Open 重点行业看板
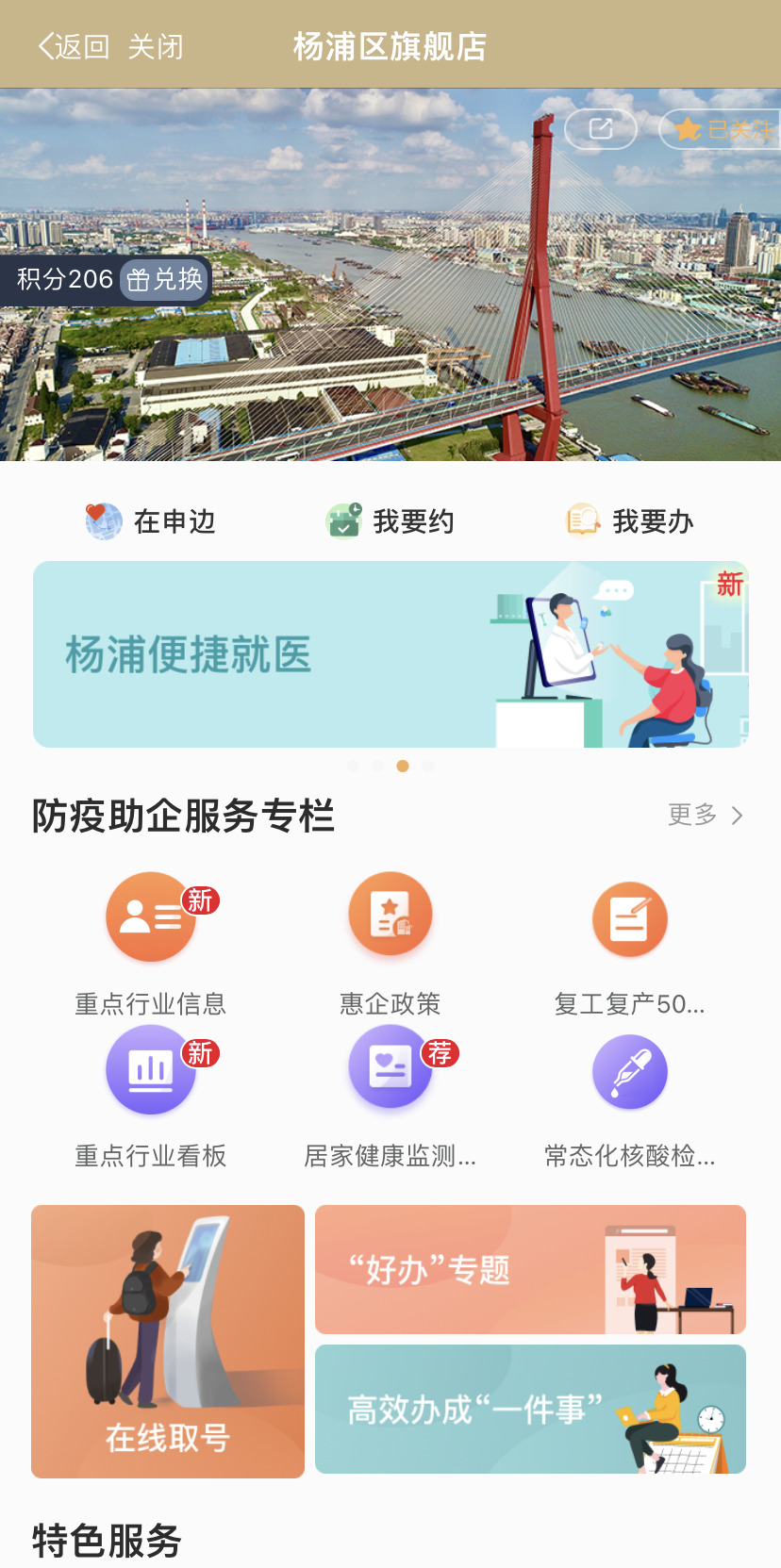 [151, 1098]
